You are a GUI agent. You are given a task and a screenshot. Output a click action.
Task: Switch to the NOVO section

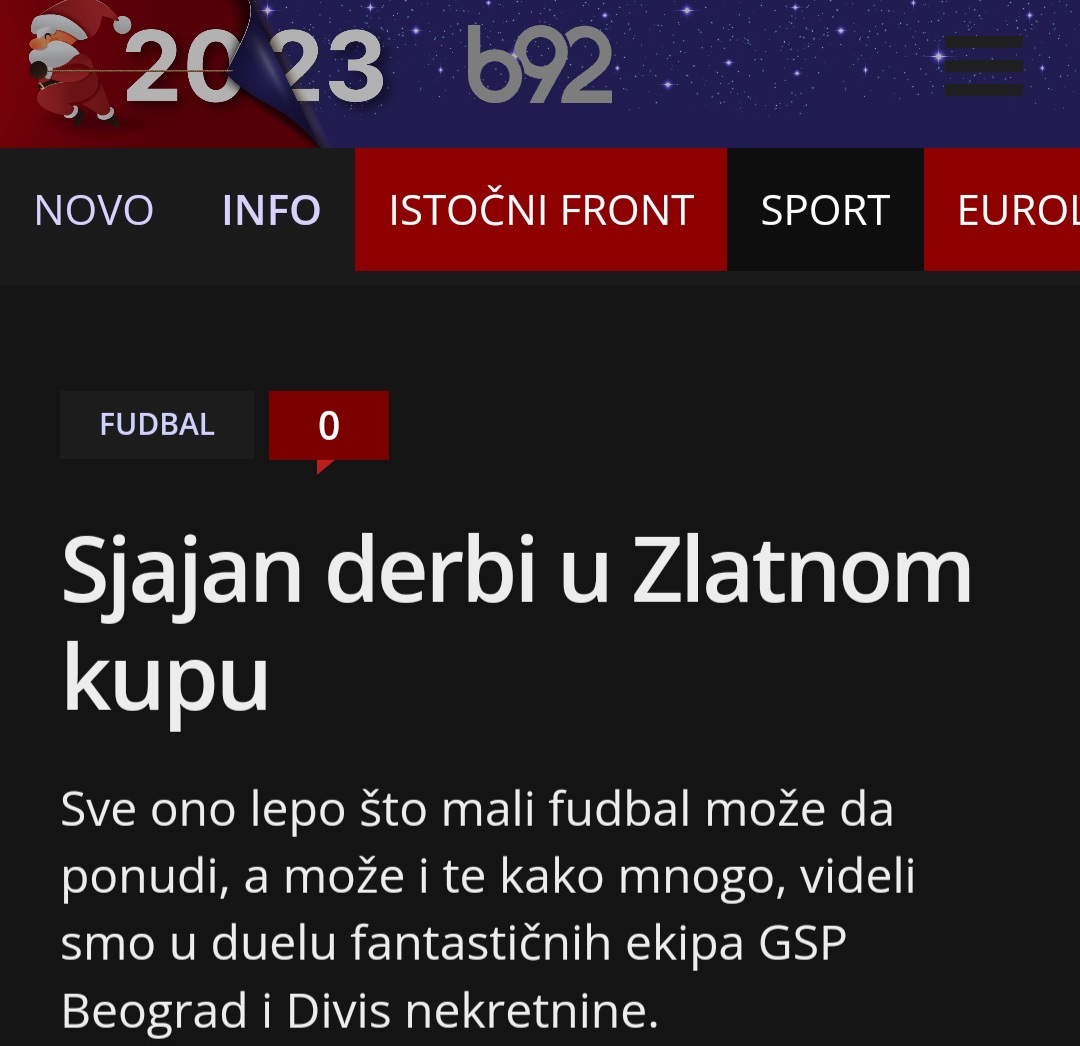point(94,210)
